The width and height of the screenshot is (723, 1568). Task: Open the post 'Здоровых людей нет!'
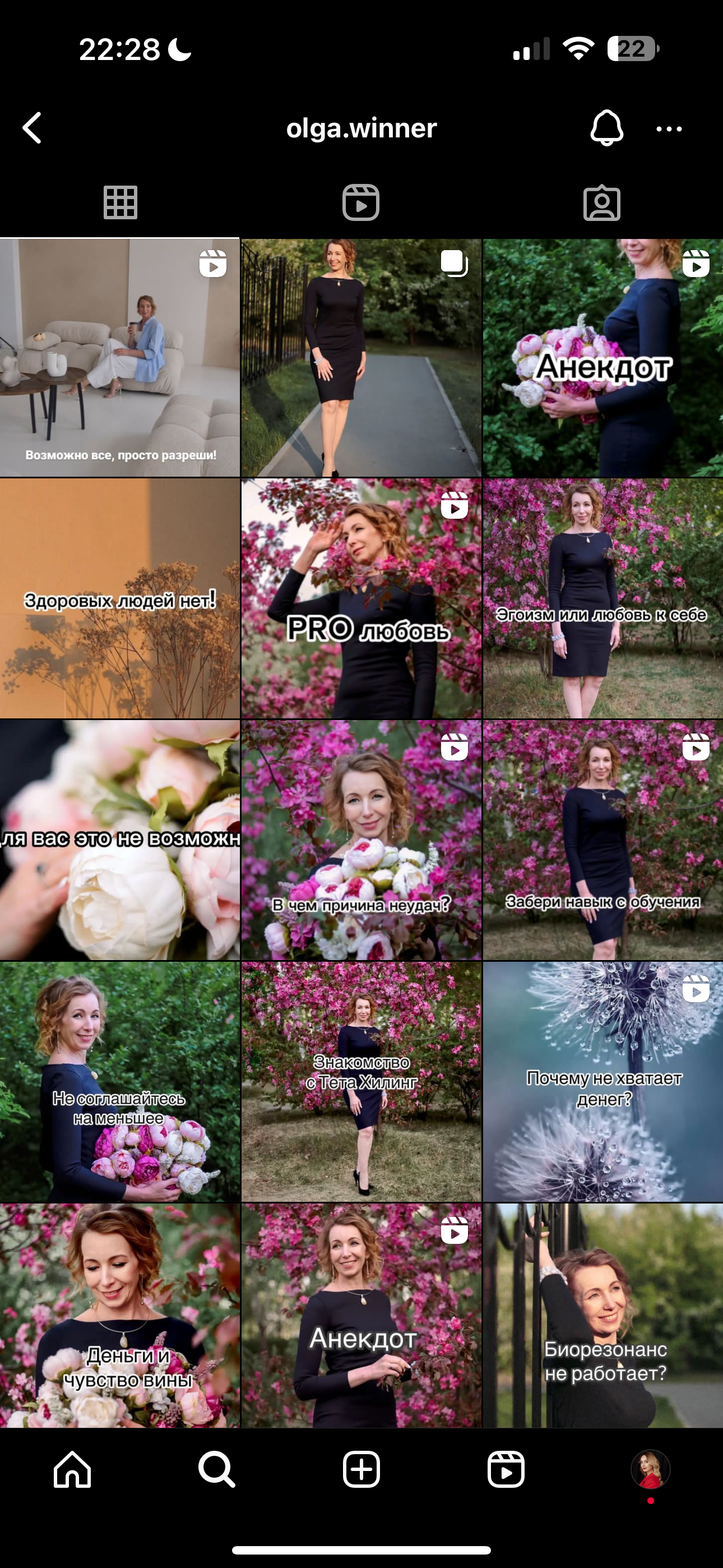coord(120,598)
